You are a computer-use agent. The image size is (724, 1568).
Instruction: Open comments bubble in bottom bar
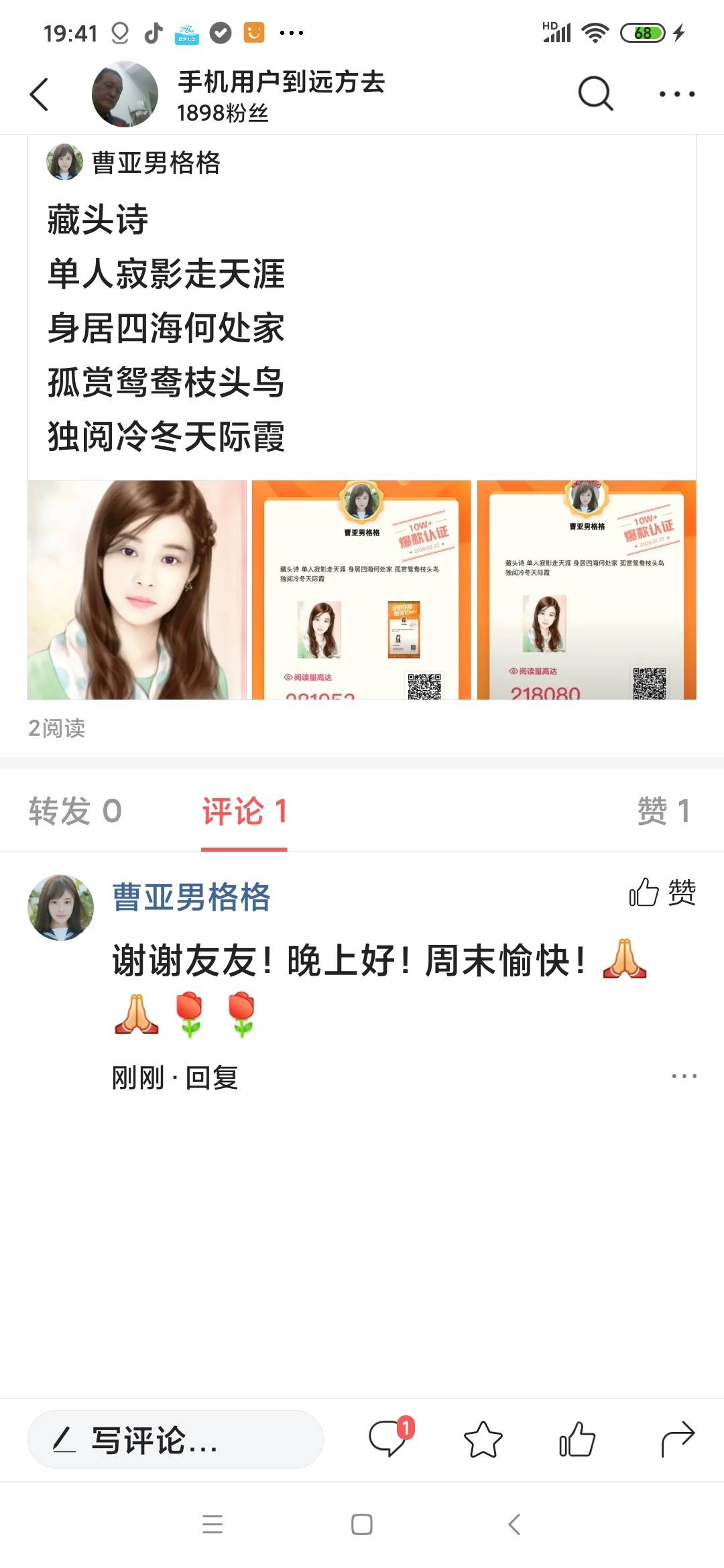pos(389,1438)
